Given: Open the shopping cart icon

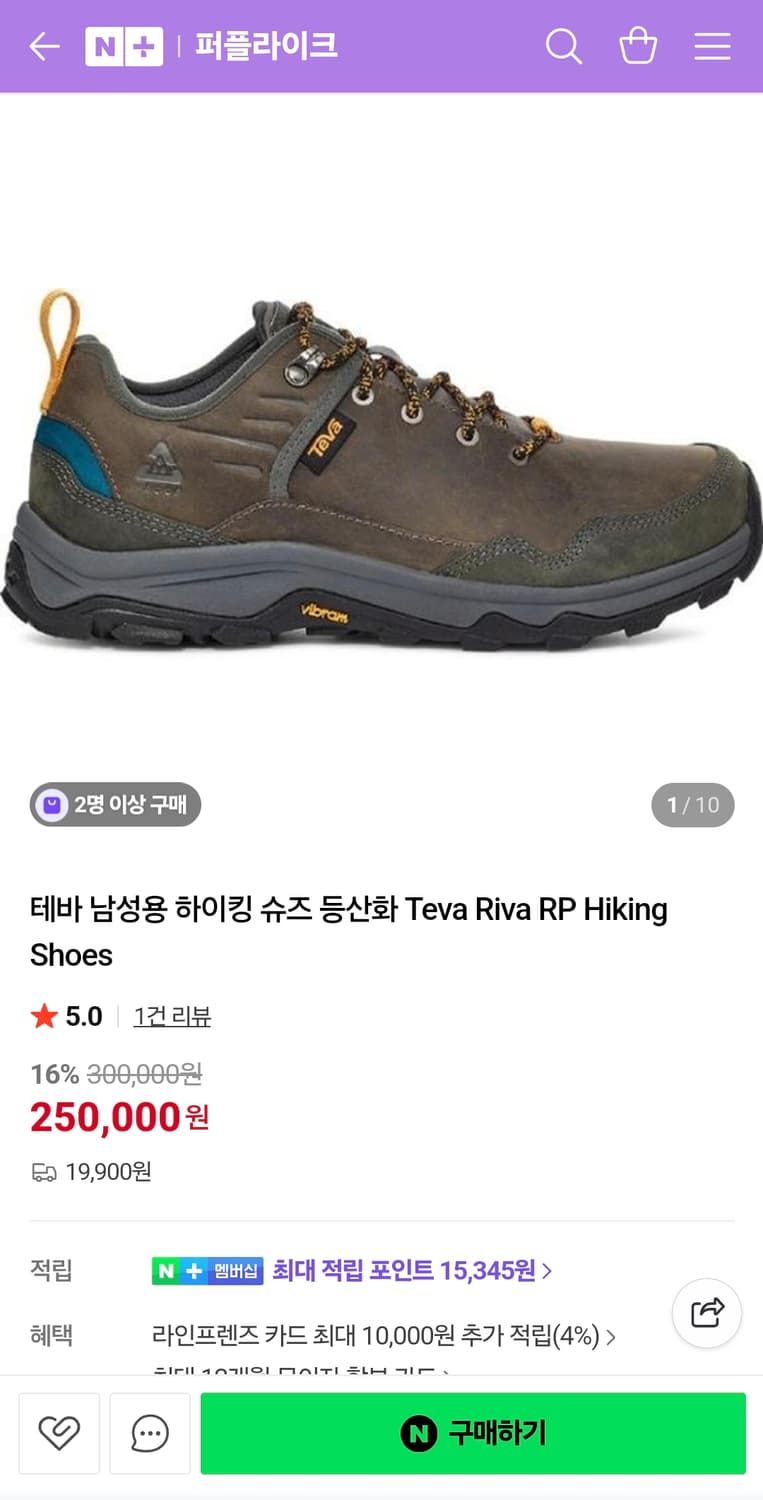Looking at the screenshot, I should coord(638,45).
